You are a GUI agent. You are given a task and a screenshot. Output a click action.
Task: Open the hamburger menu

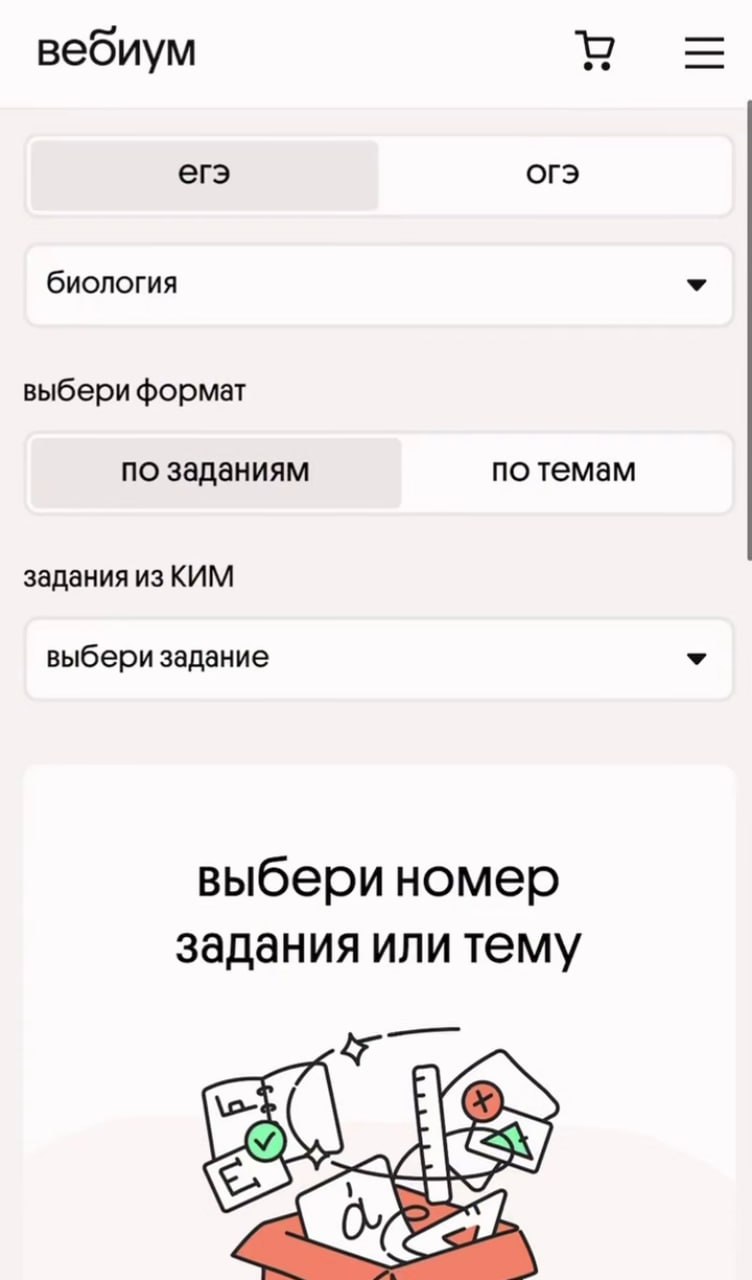(x=704, y=52)
